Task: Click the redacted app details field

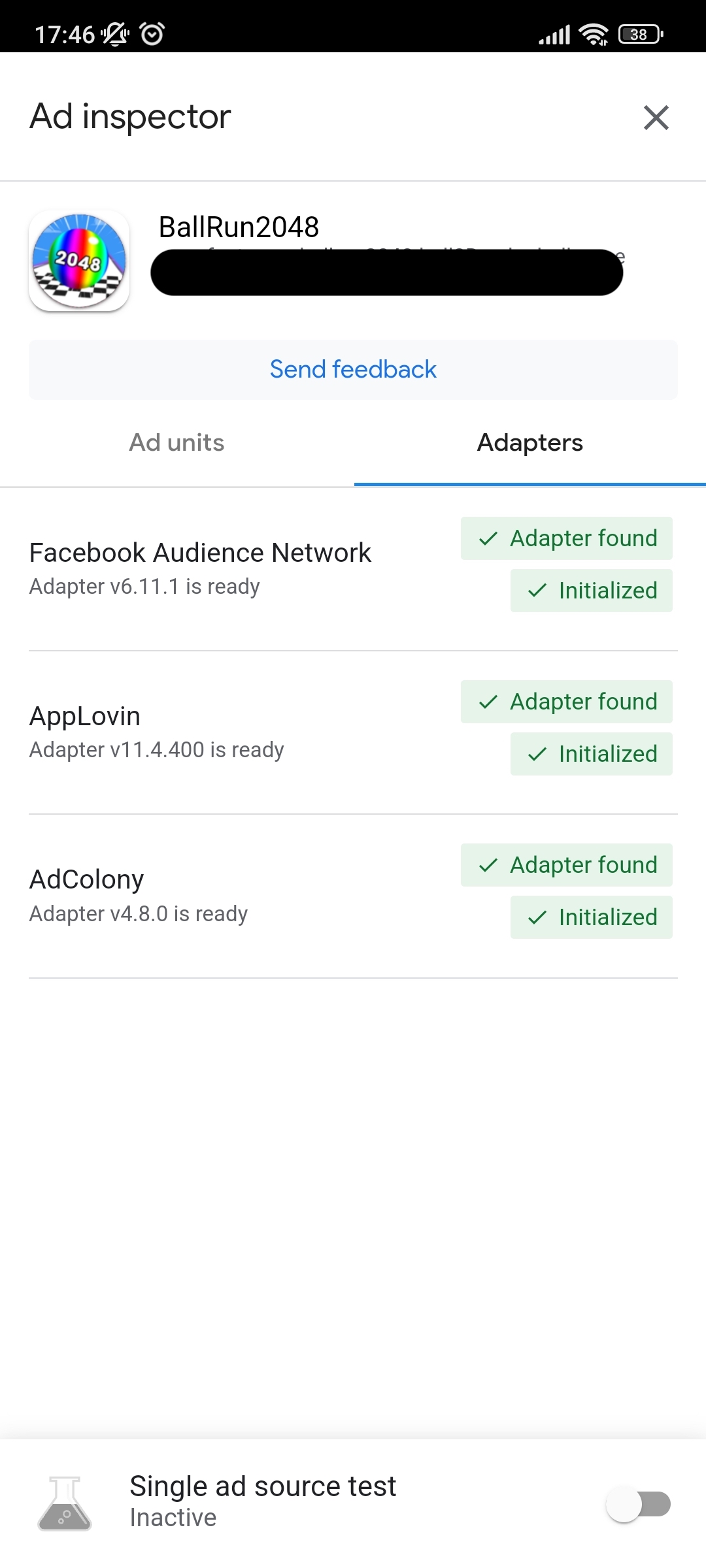Action: point(386,272)
